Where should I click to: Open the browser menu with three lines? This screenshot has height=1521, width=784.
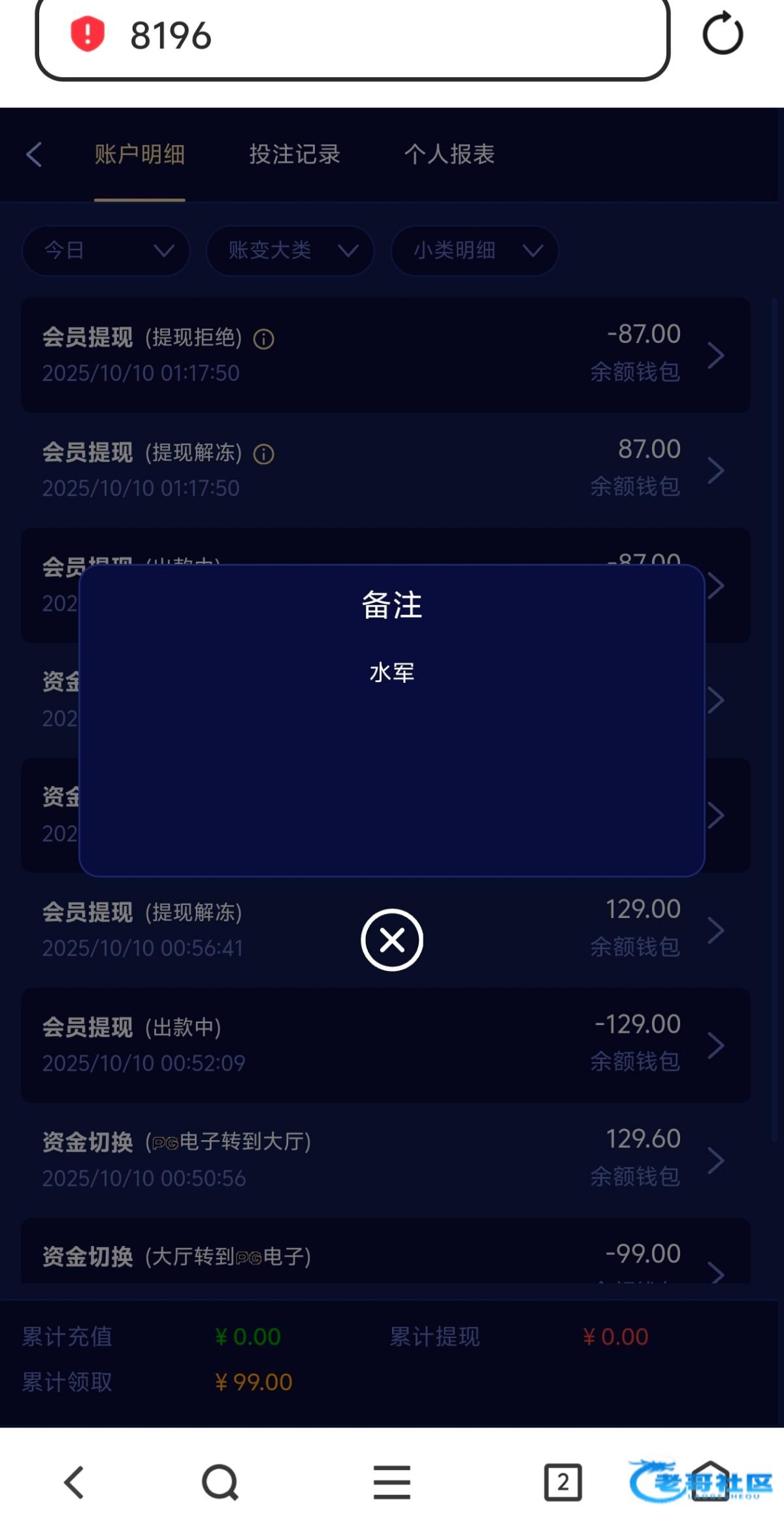coord(392,1482)
